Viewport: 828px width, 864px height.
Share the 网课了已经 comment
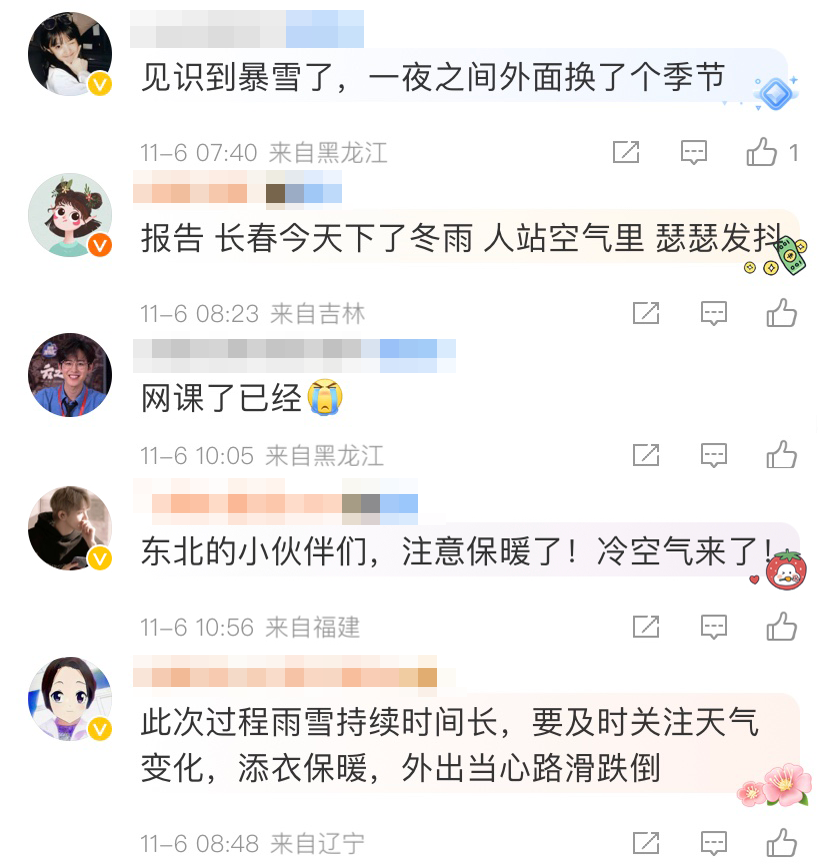point(646,455)
